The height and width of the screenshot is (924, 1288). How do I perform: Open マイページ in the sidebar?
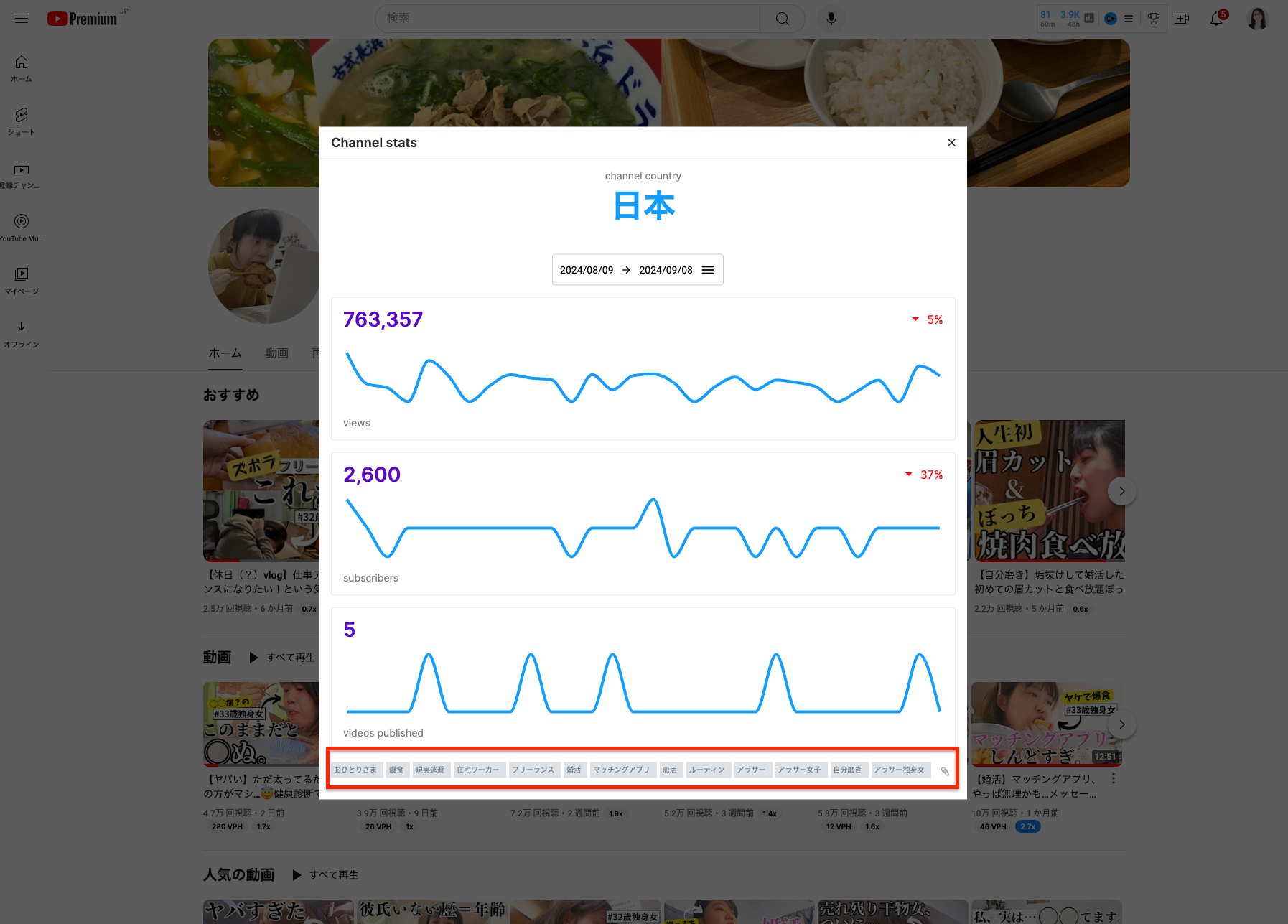coord(22,280)
